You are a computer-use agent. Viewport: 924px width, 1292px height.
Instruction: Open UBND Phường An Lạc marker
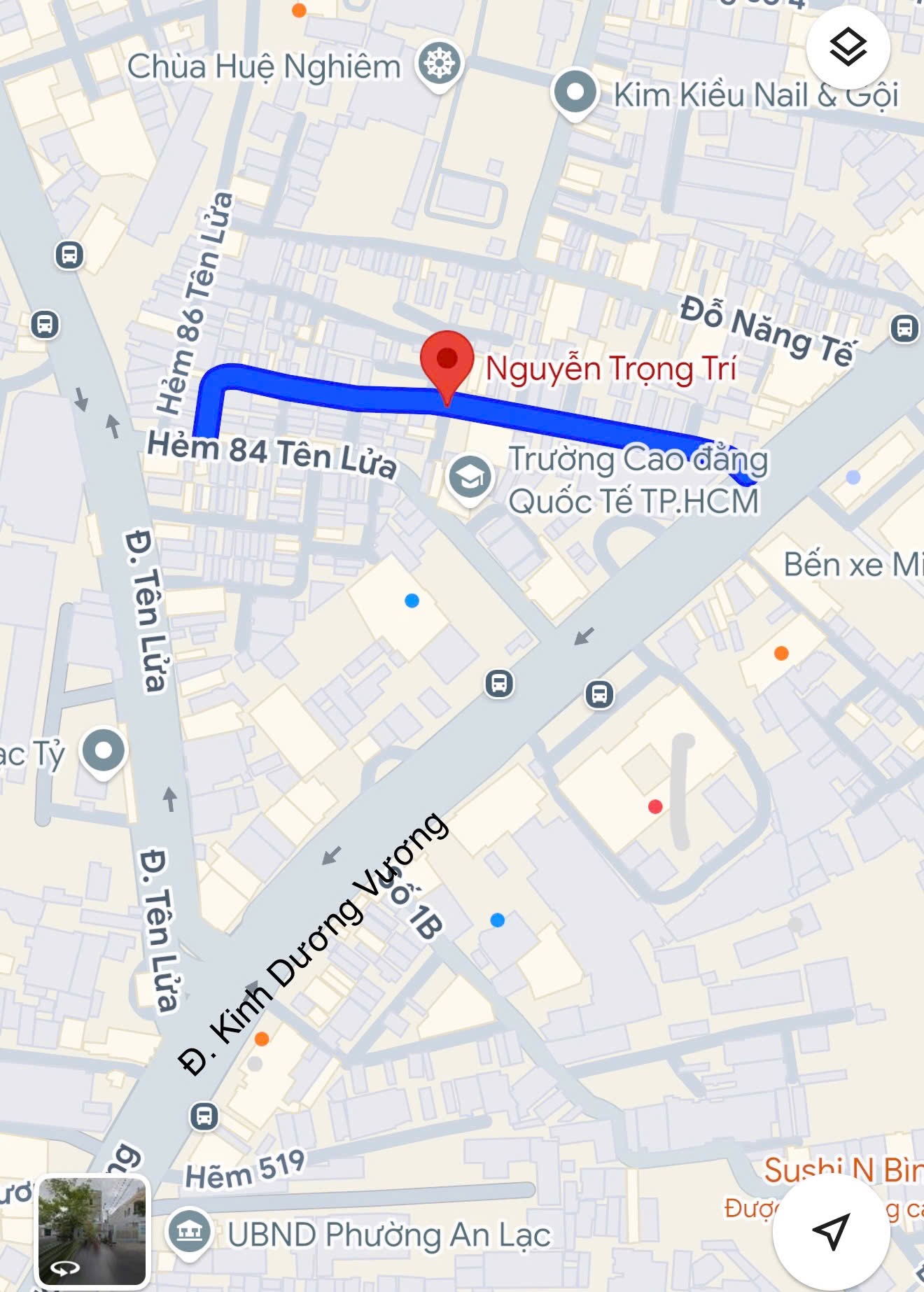tap(190, 1232)
